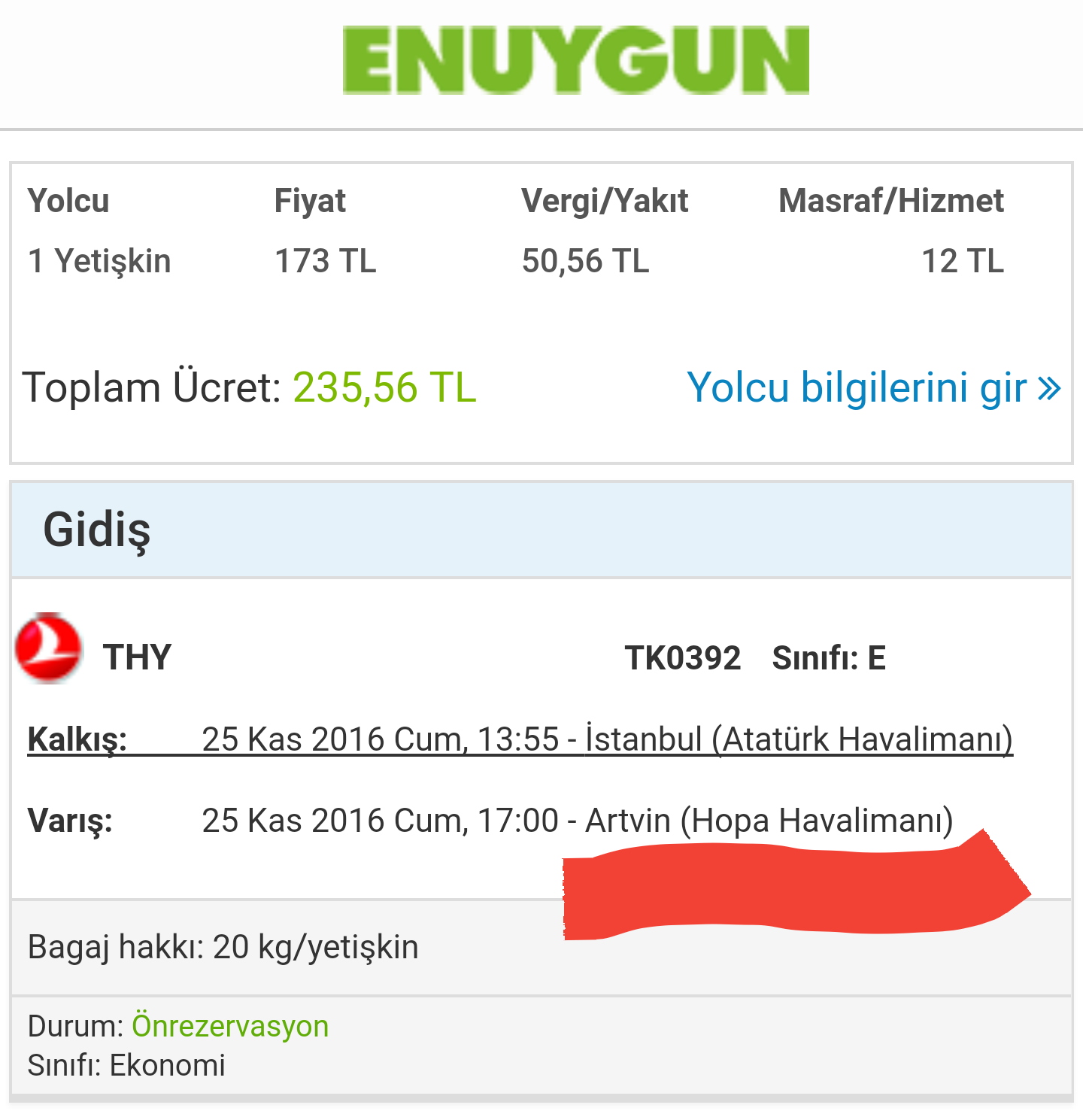Viewport: 1083px width, 1120px height.
Task: Tap the 'Yolcu bilgilerini gir' link
Action: point(872,388)
